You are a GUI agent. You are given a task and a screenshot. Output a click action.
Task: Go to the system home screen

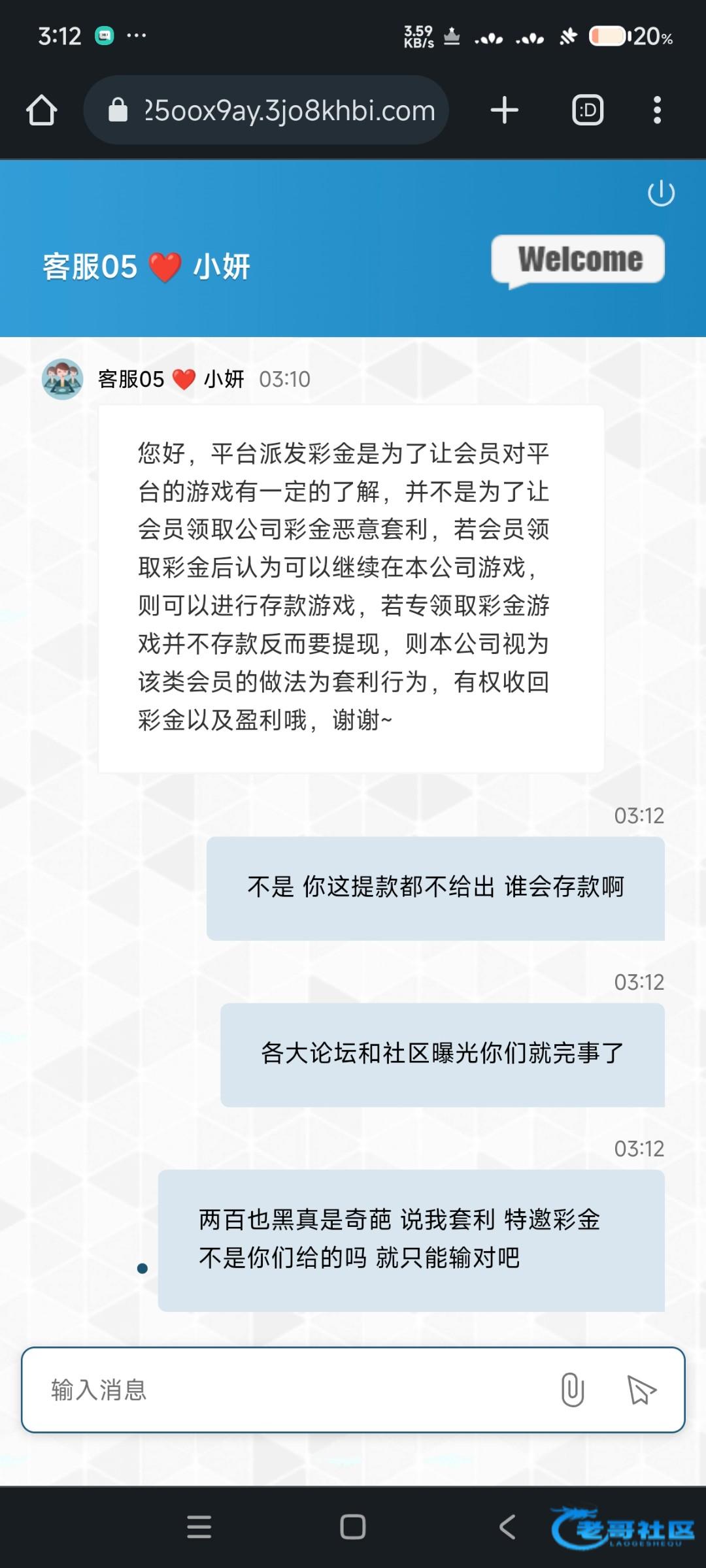353,1527
